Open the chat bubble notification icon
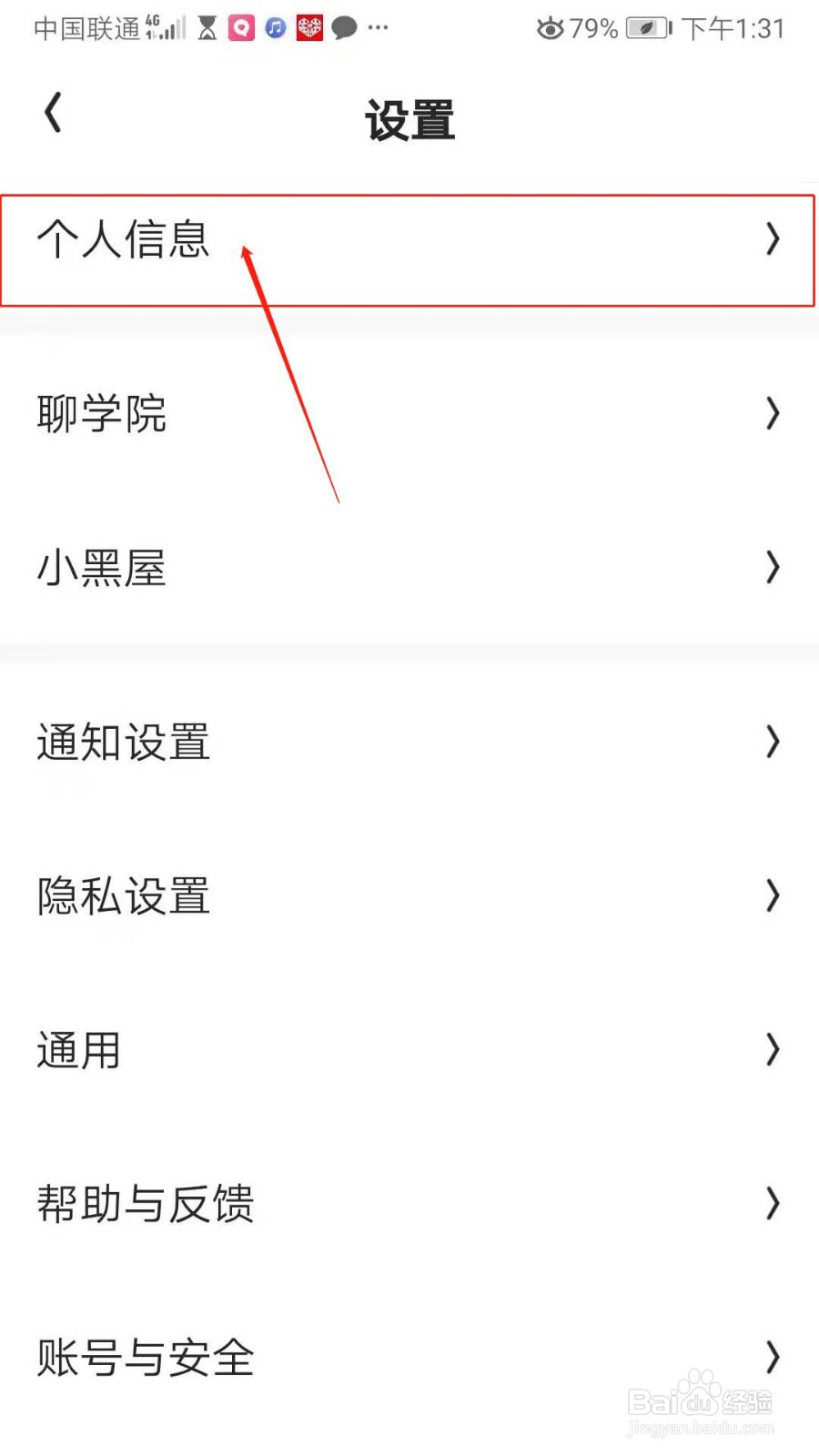The height and width of the screenshot is (1456, 819). pyautogui.click(x=345, y=28)
